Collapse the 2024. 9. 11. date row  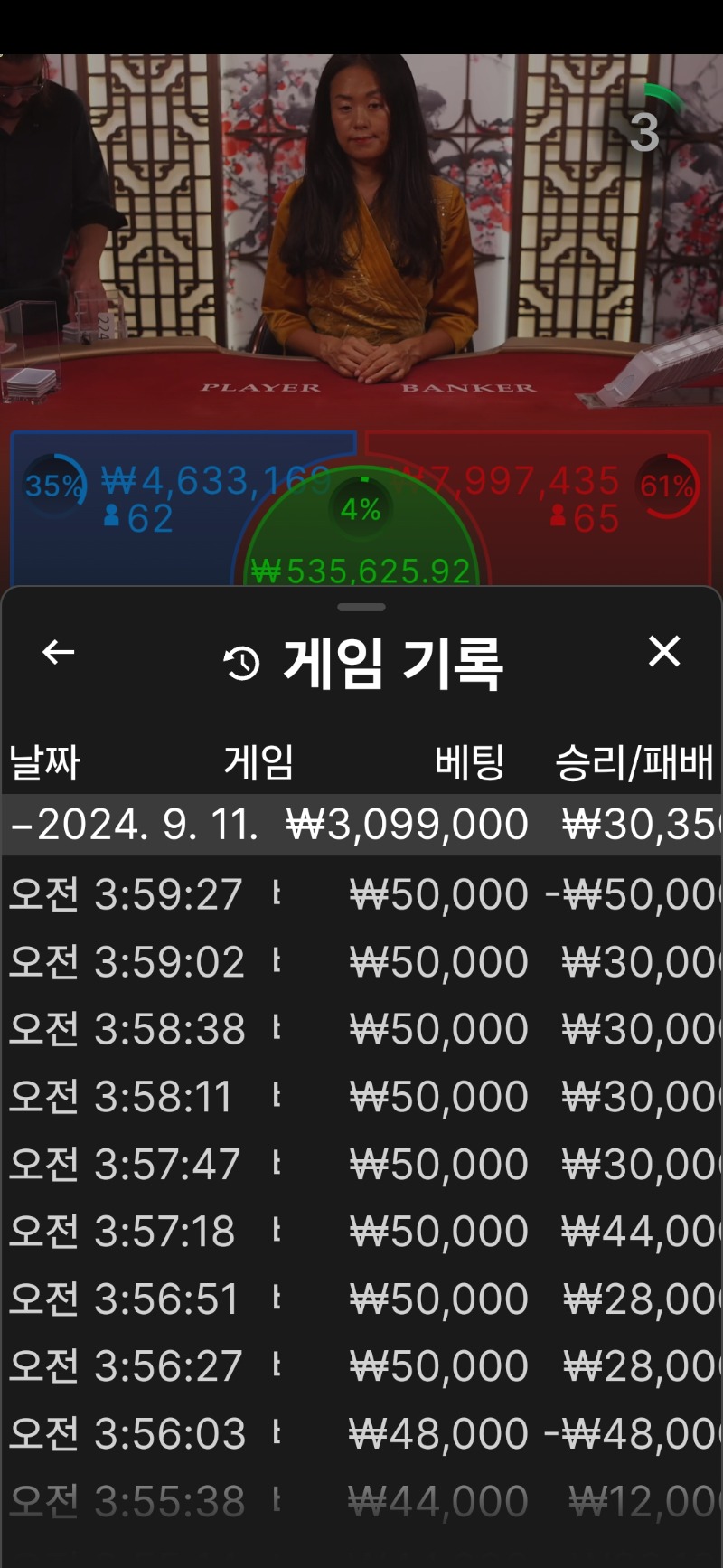(x=361, y=825)
